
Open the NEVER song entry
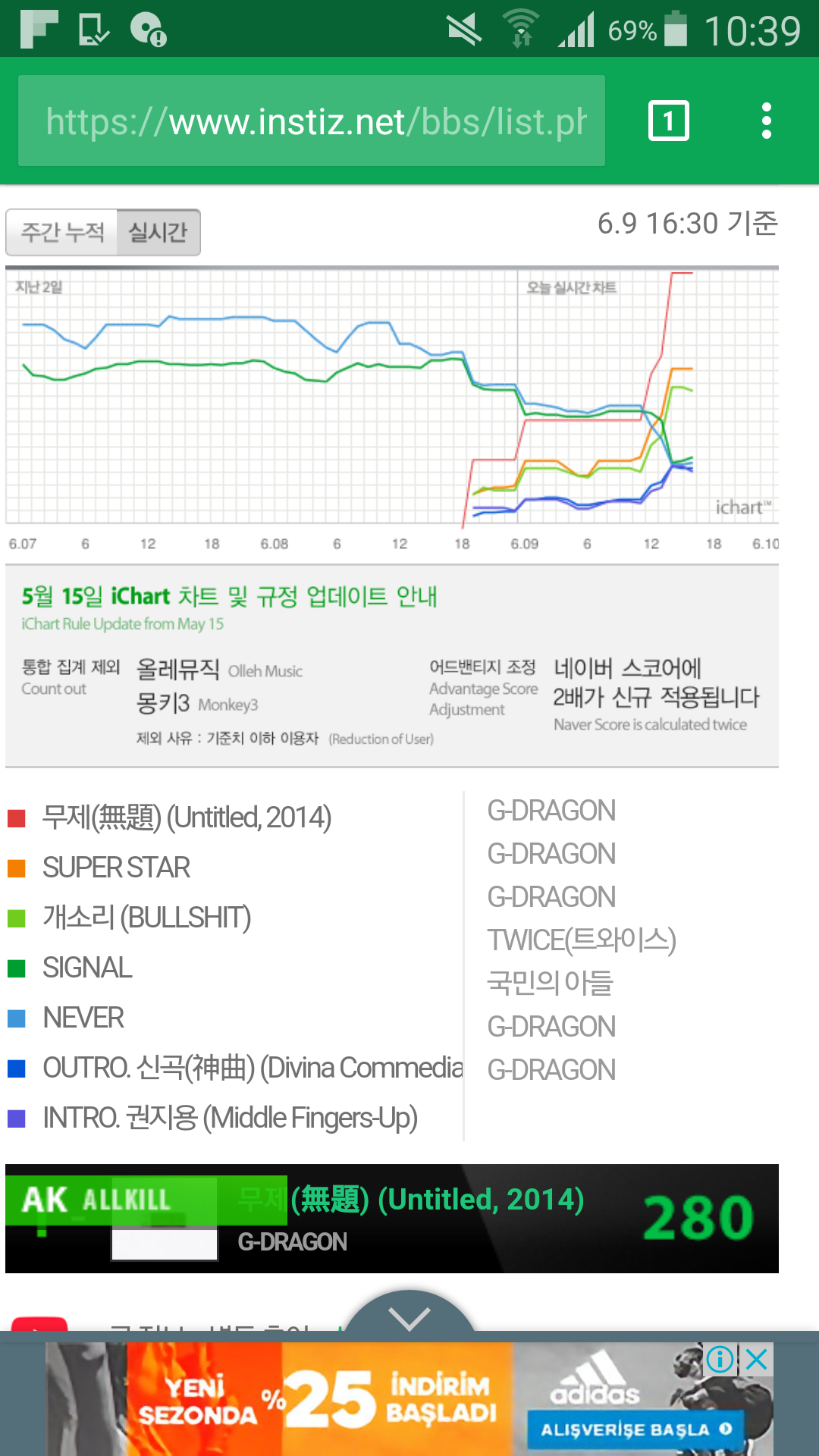point(83,1018)
